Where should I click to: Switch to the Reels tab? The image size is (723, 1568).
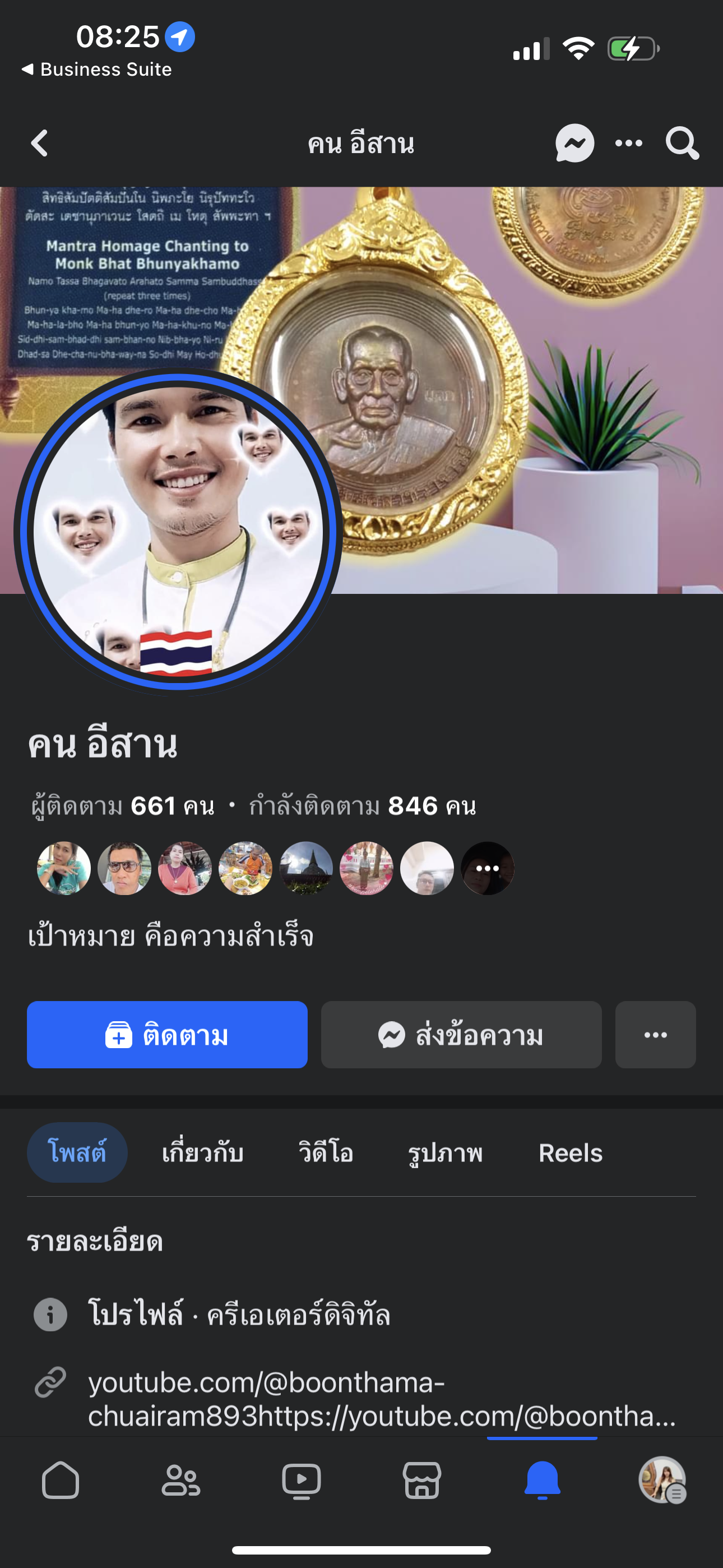[x=570, y=1152]
